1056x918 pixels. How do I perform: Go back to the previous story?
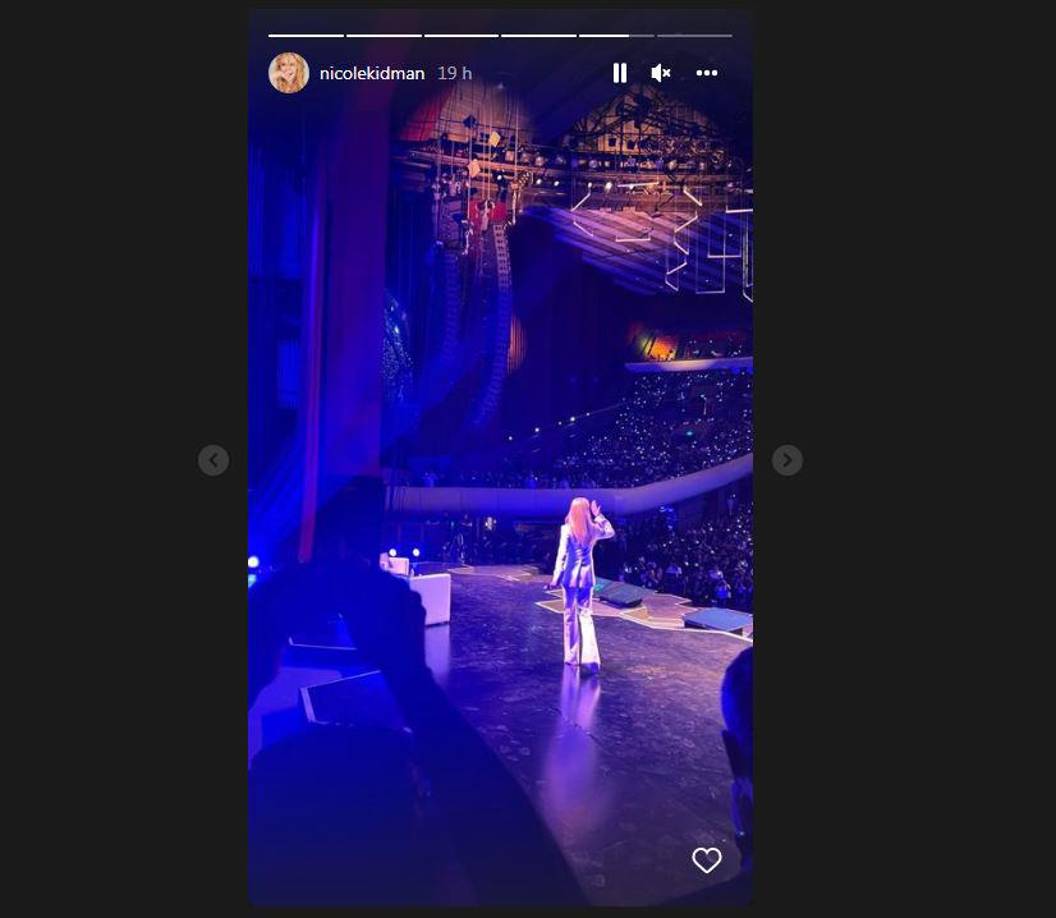tap(213, 460)
